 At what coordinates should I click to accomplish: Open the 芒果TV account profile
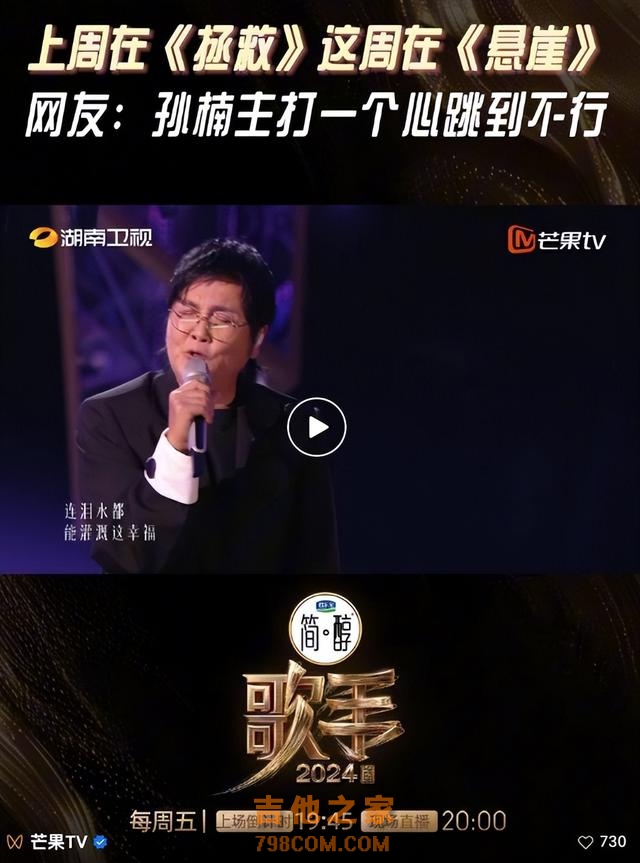click(x=60, y=842)
